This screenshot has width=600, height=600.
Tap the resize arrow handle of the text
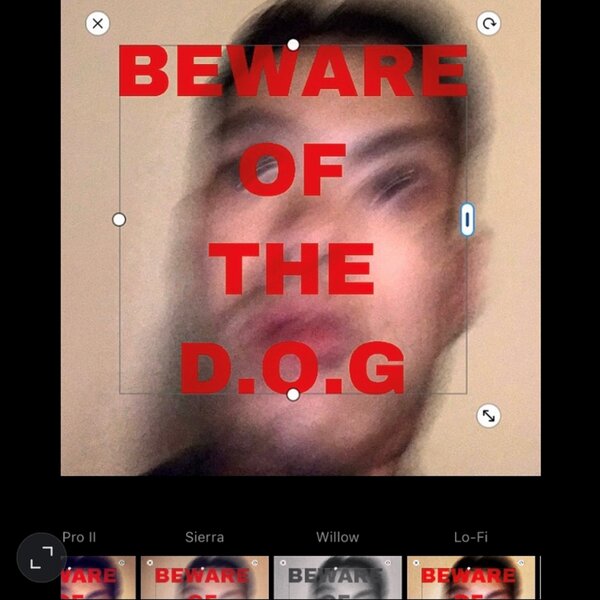point(488,415)
